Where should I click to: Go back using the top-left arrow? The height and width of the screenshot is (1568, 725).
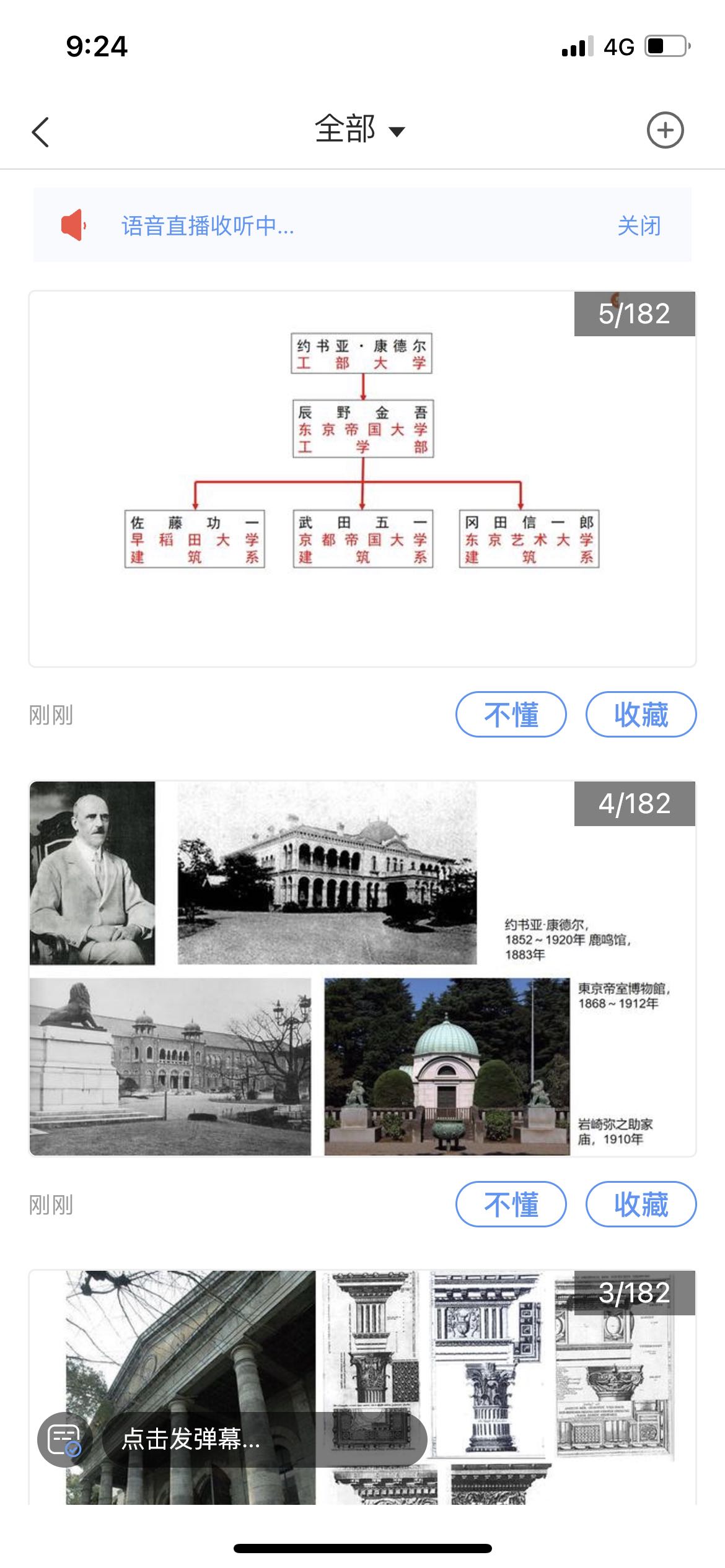coord(41,131)
